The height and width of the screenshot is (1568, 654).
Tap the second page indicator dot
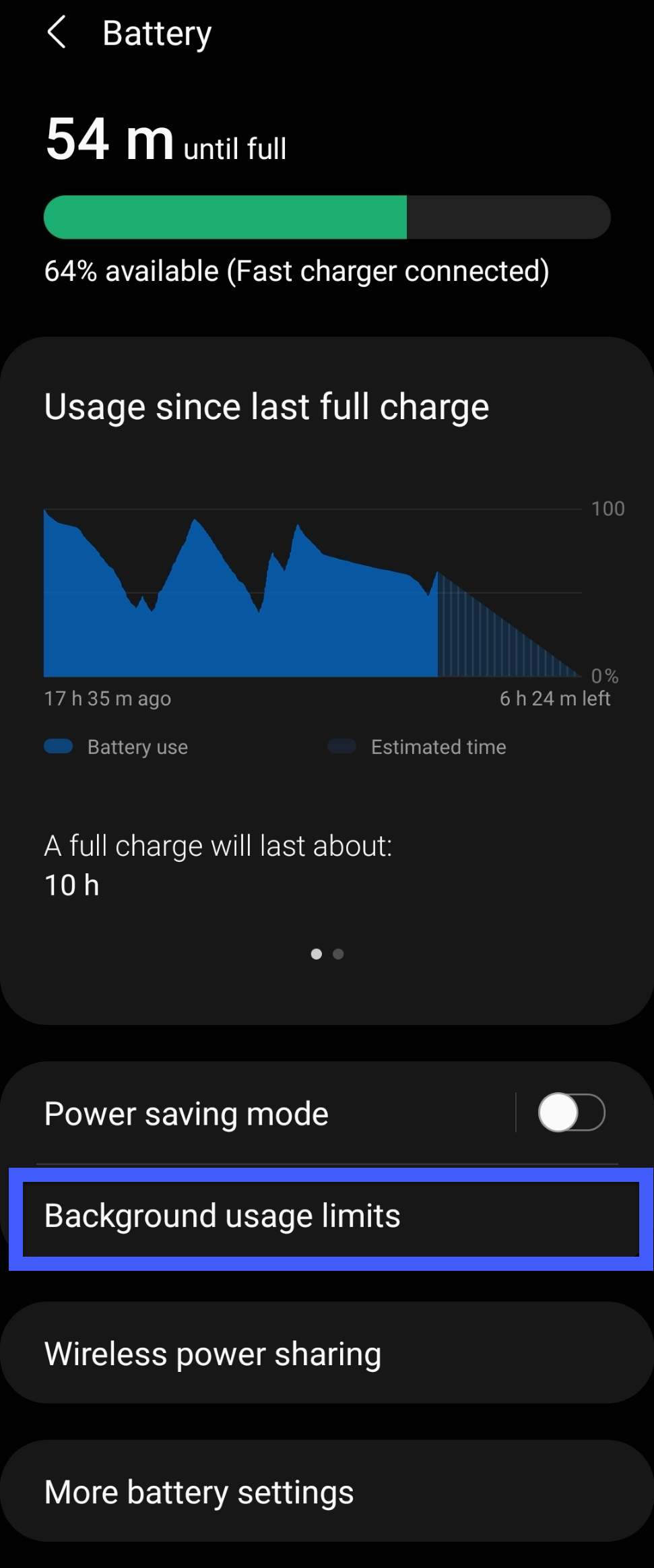(338, 954)
